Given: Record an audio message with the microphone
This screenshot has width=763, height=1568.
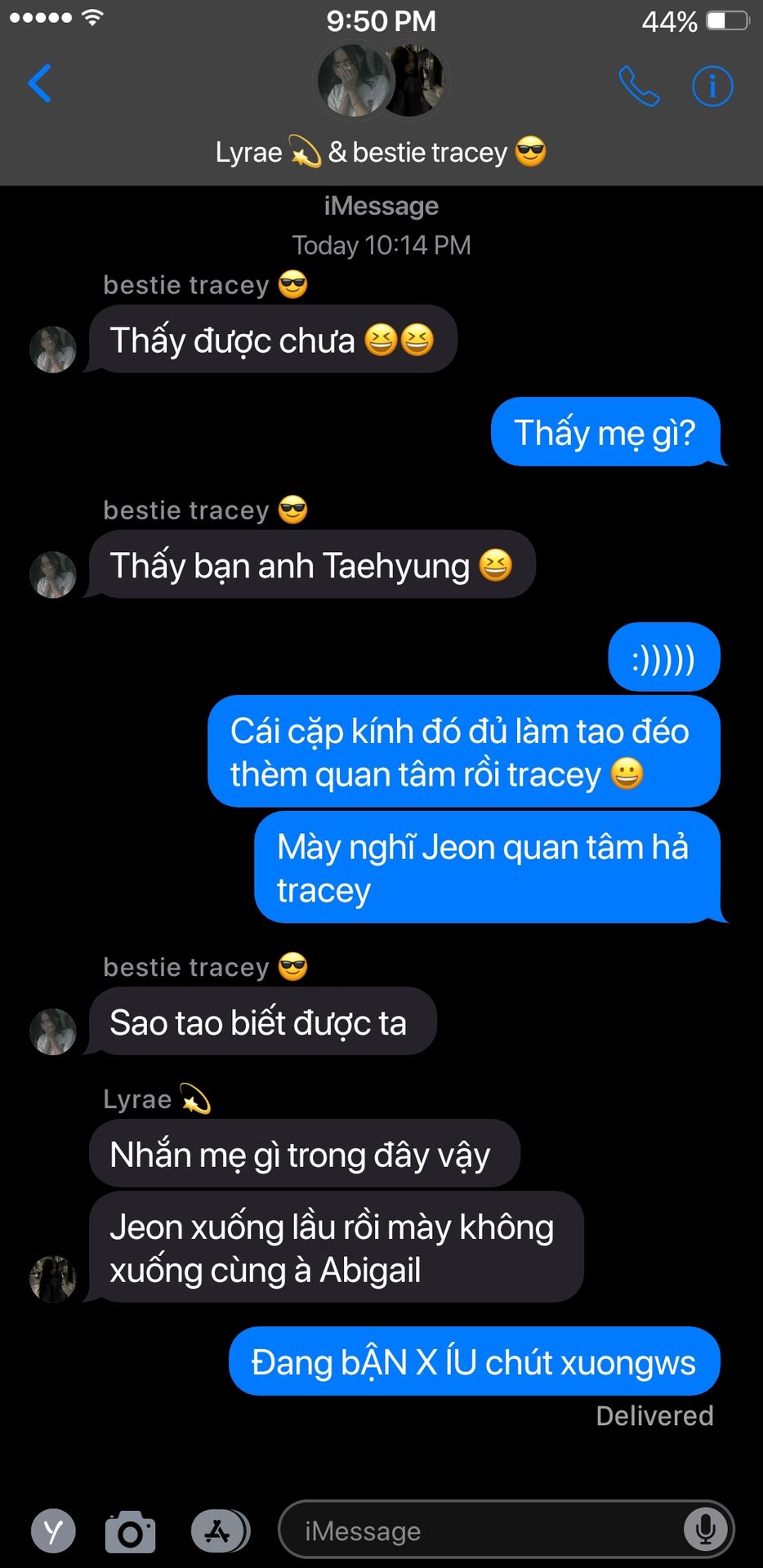Looking at the screenshot, I should pos(706,1530).
